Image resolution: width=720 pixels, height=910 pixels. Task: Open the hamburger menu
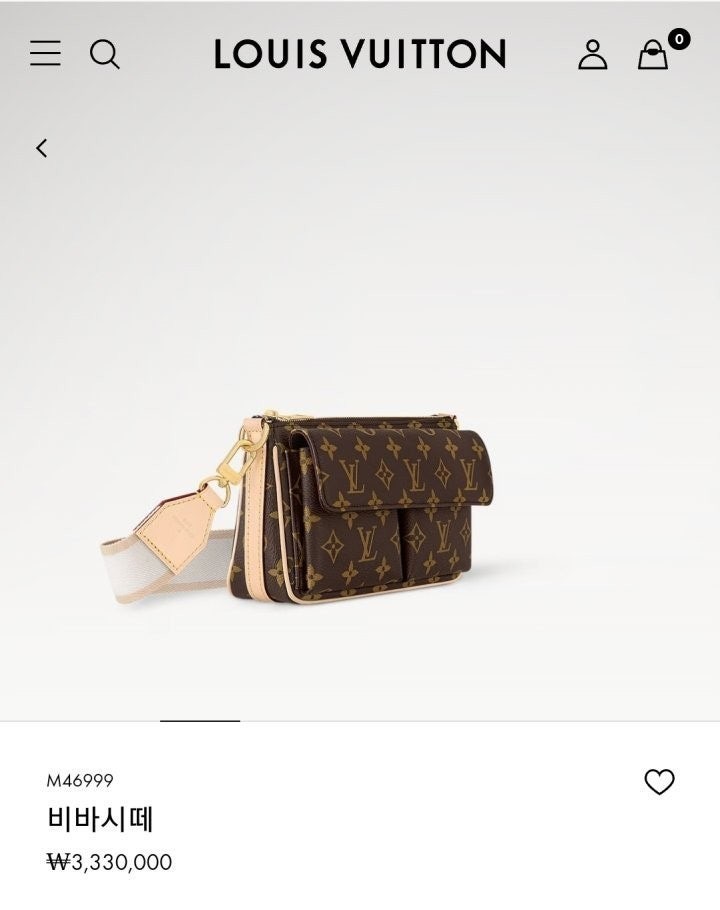[45, 53]
